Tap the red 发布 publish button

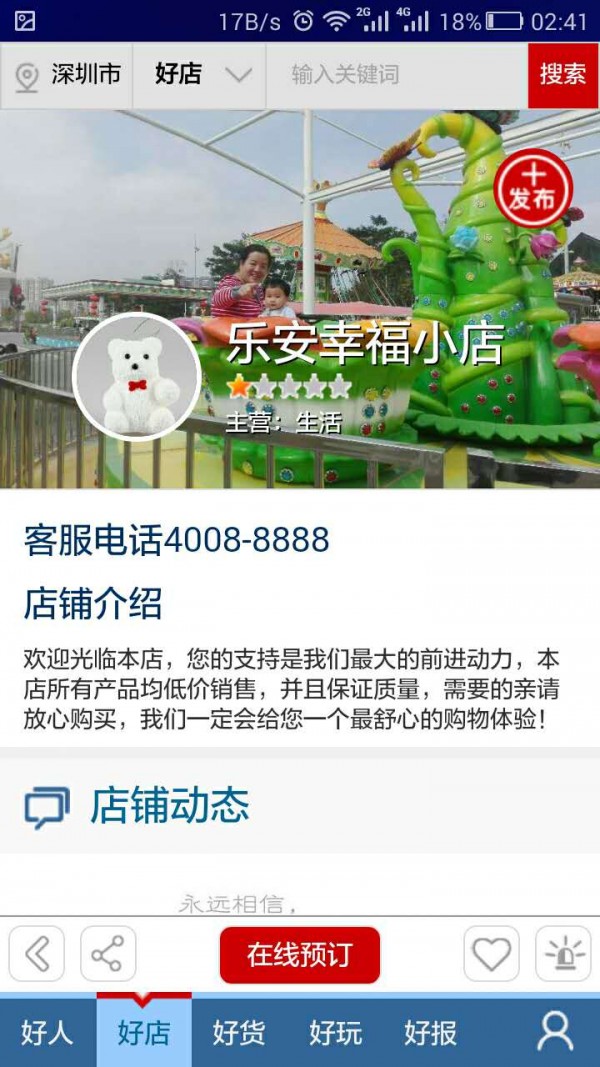(532, 187)
